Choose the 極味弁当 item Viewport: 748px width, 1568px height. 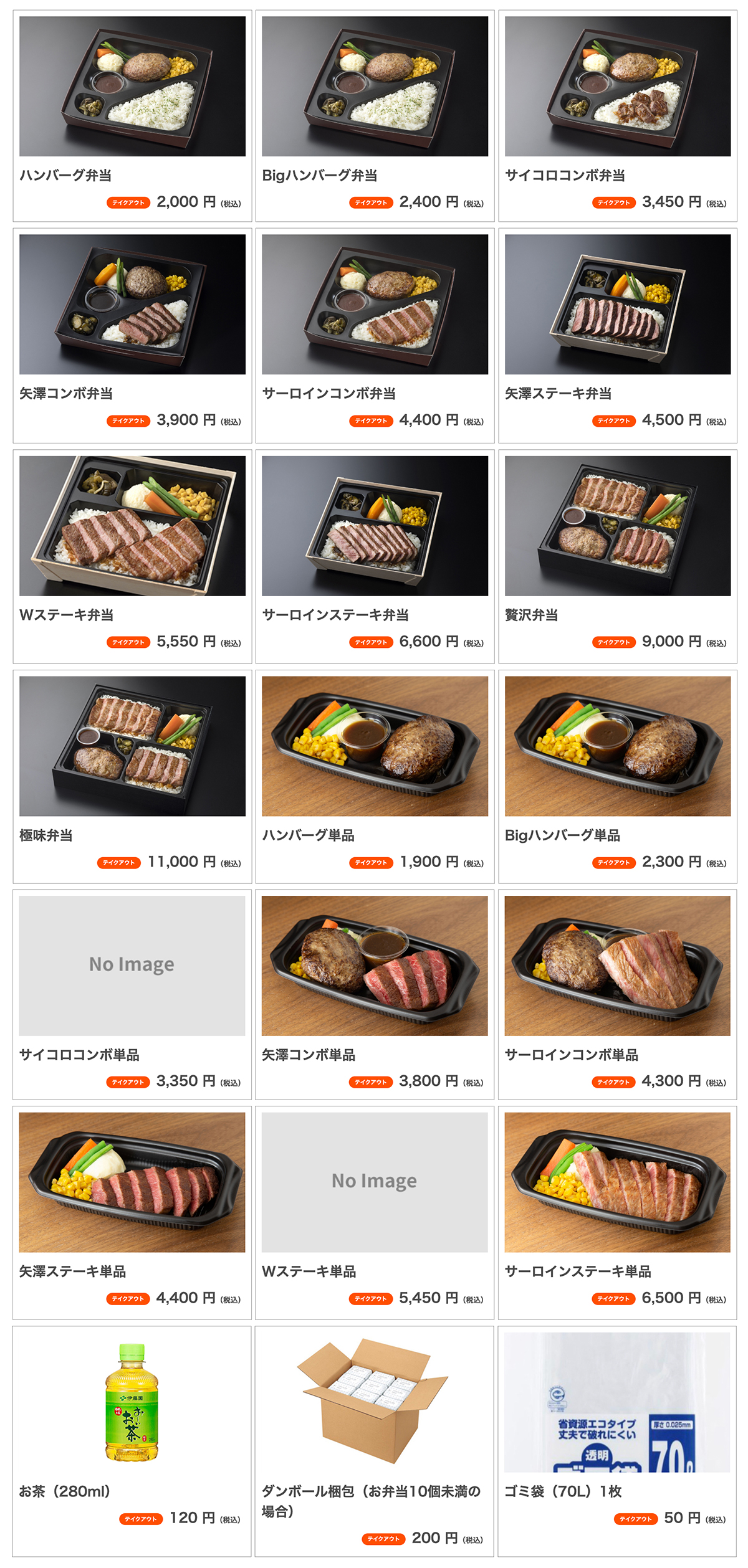pyautogui.click(x=132, y=776)
